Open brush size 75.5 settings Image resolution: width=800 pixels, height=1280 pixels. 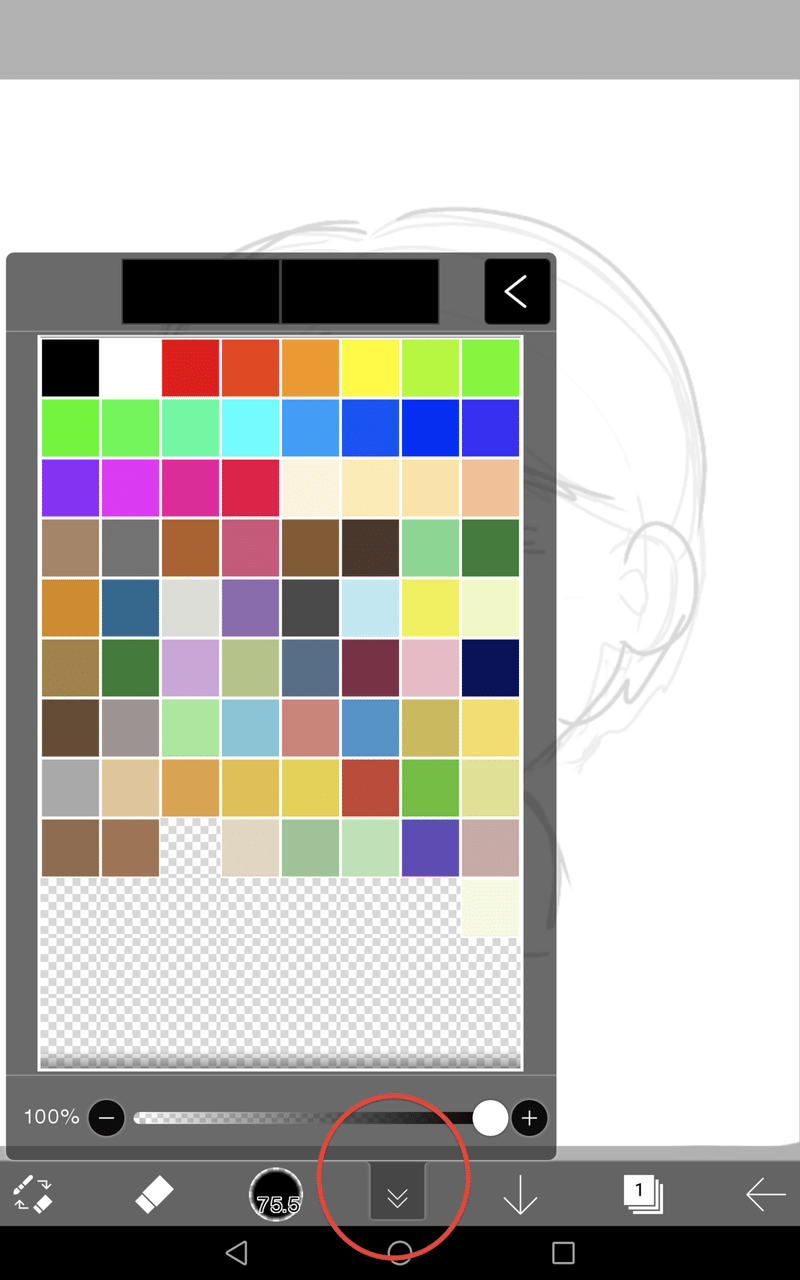pos(276,1194)
